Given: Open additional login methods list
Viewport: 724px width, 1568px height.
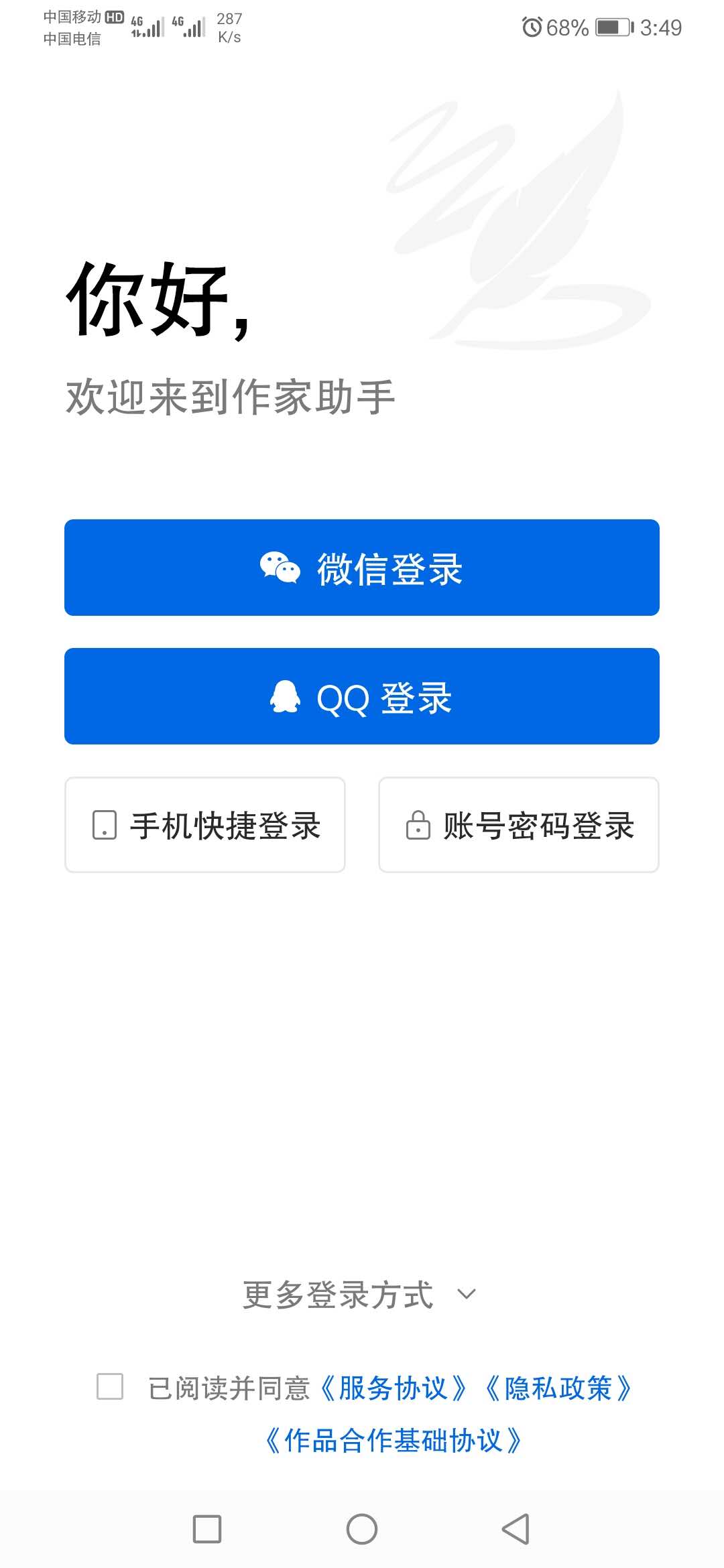Looking at the screenshot, I should pos(336,1293).
